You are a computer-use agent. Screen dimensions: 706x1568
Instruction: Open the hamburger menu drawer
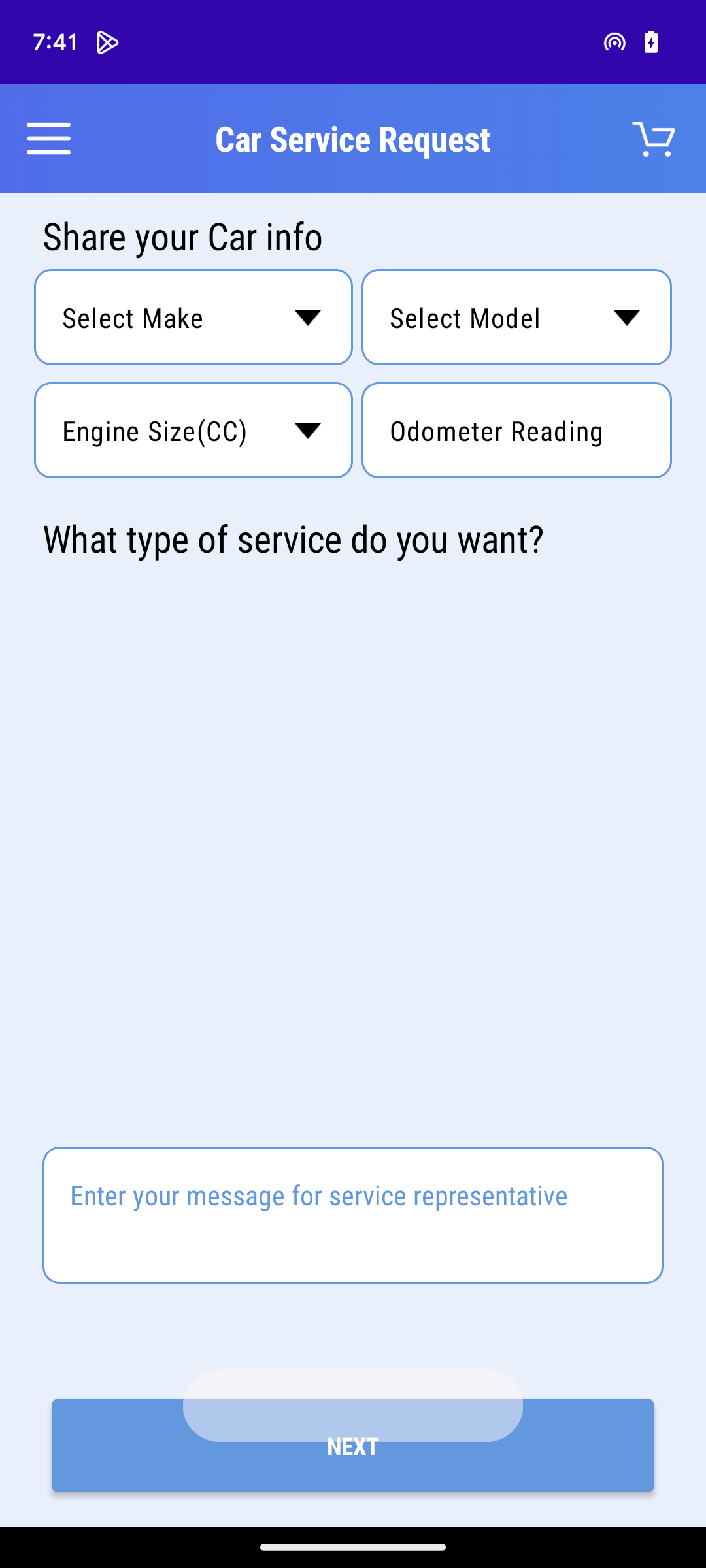pyautogui.click(x=48, y=139)
